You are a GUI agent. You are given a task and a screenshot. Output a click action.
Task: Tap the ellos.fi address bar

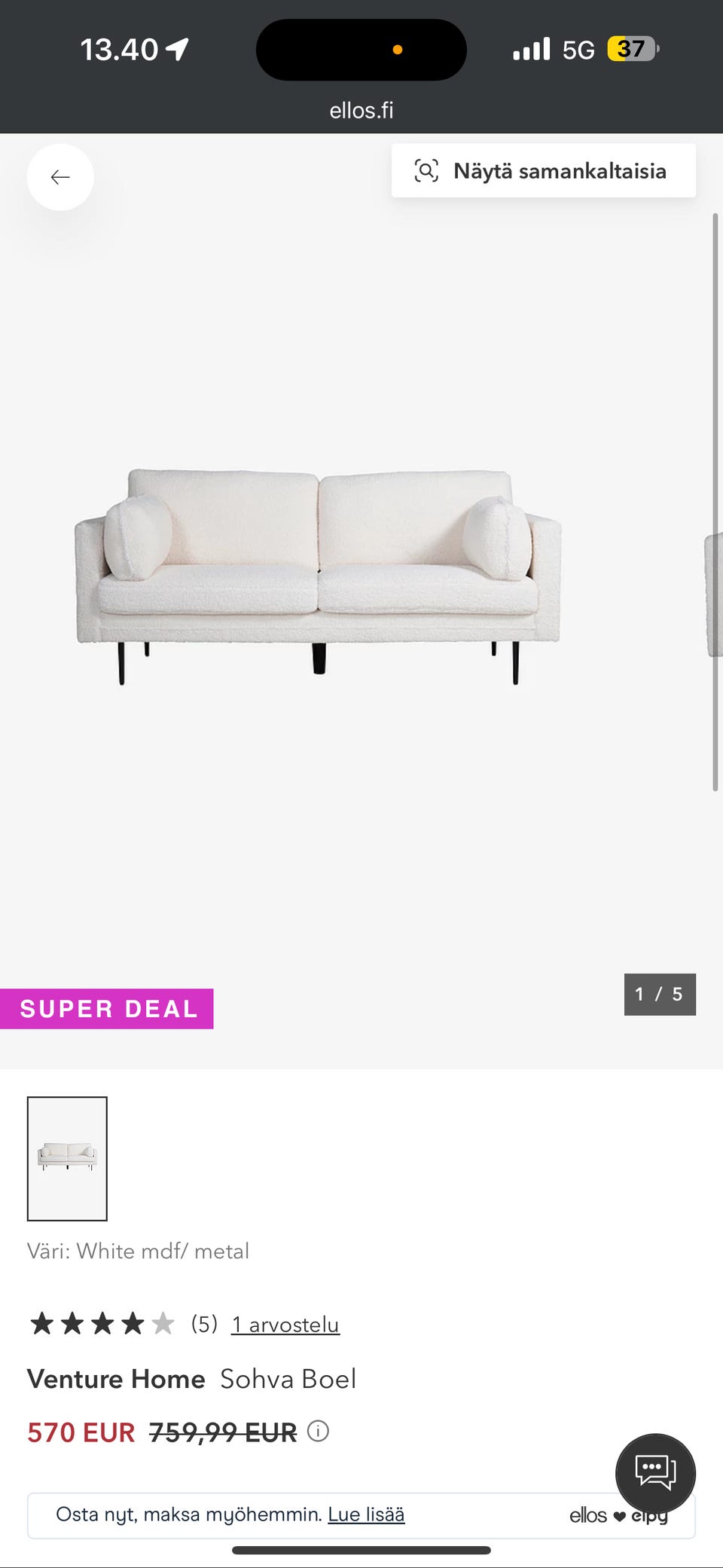click(361, 111)
